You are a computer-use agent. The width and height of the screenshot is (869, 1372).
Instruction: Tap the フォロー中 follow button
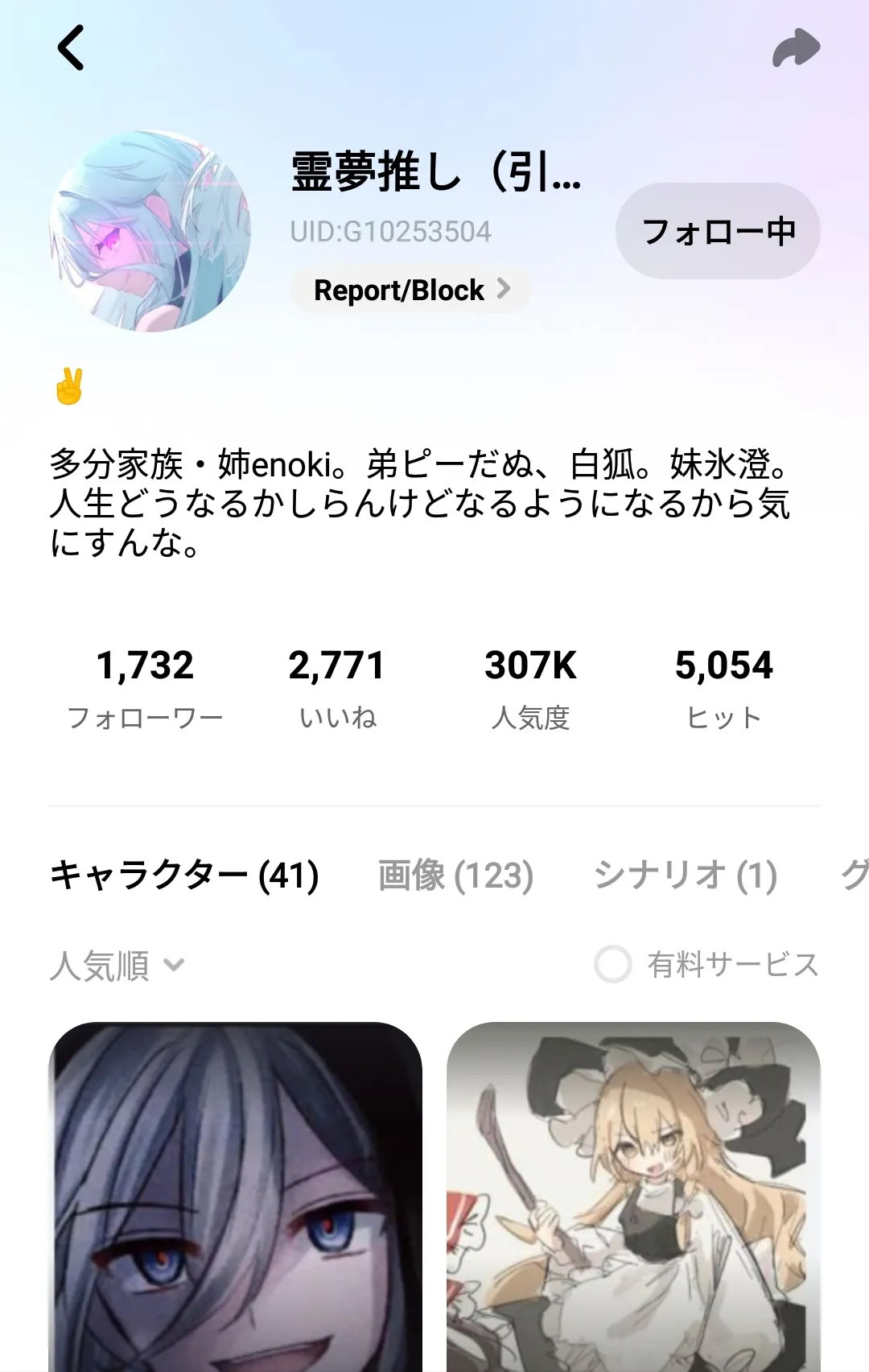click(x=718, y=232)
